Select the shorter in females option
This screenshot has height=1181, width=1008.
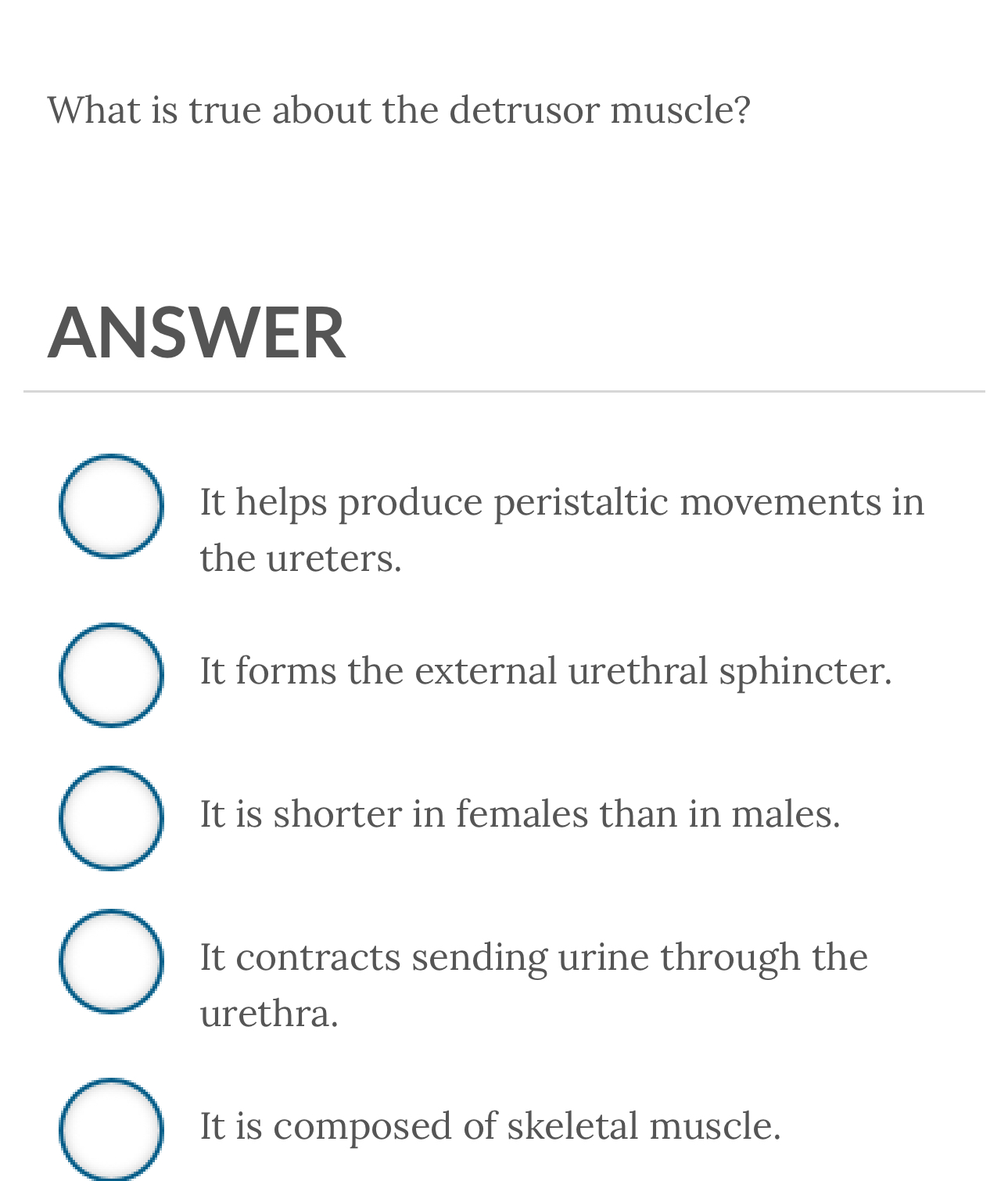(112, 817)
